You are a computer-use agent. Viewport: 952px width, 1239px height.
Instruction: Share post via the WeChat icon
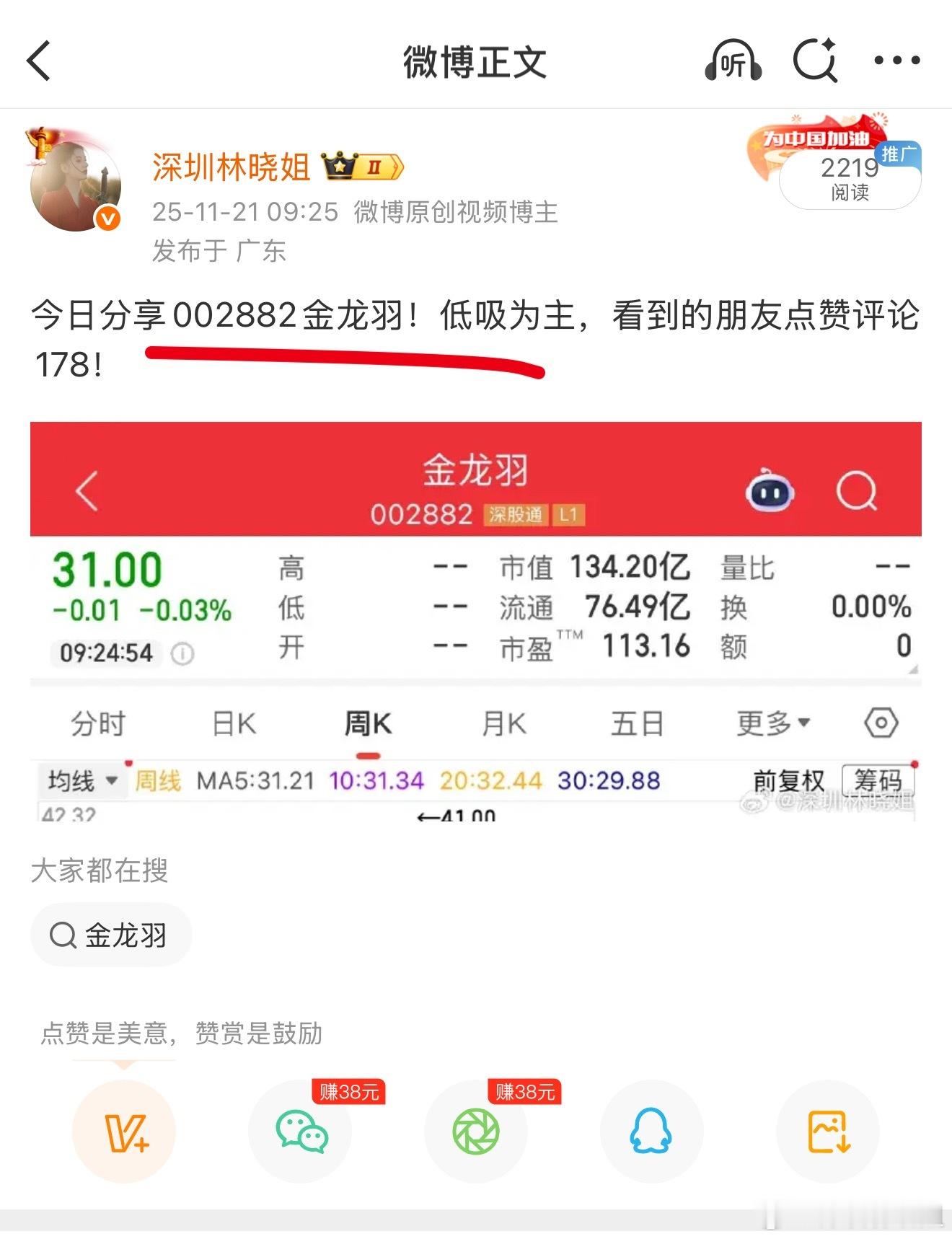point(300,1132)
